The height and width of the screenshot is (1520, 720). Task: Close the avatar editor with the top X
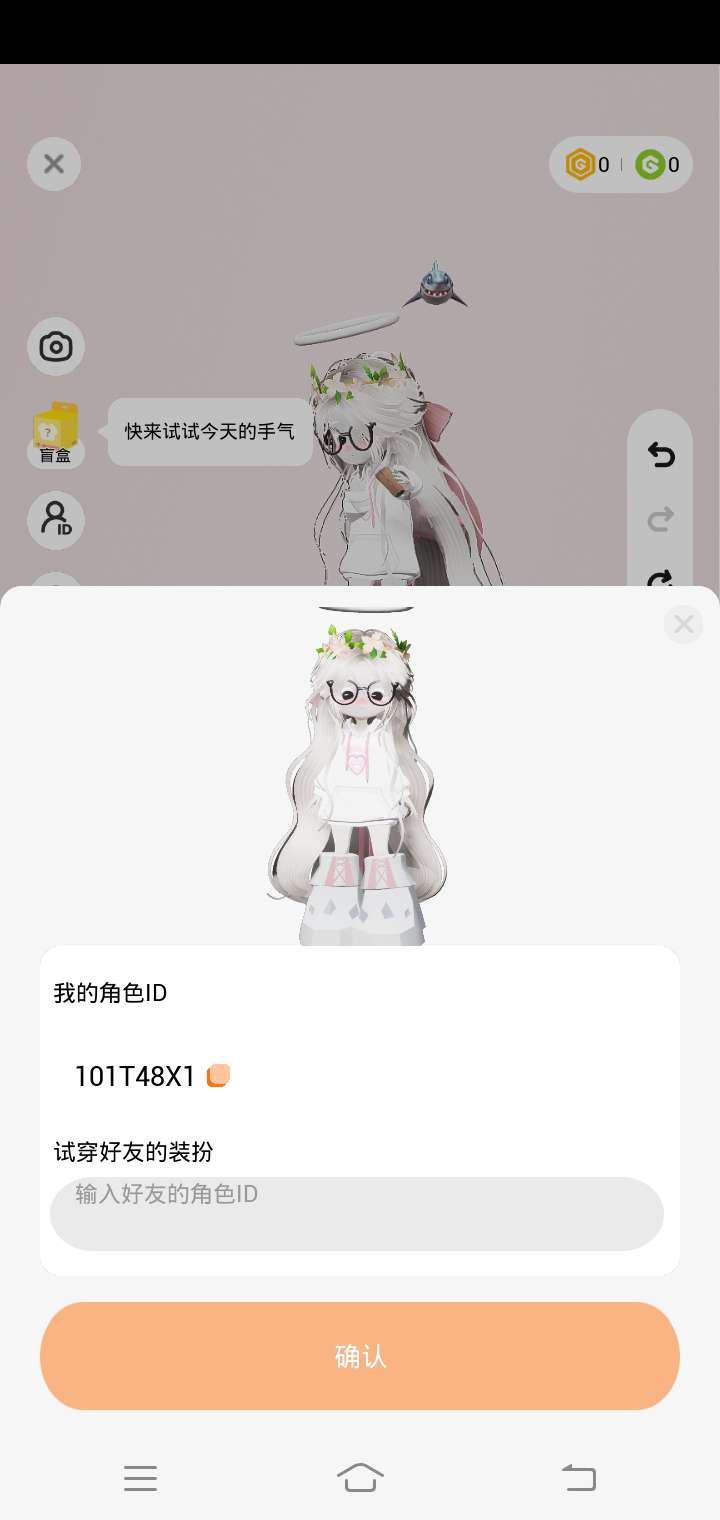click(54, 164)
